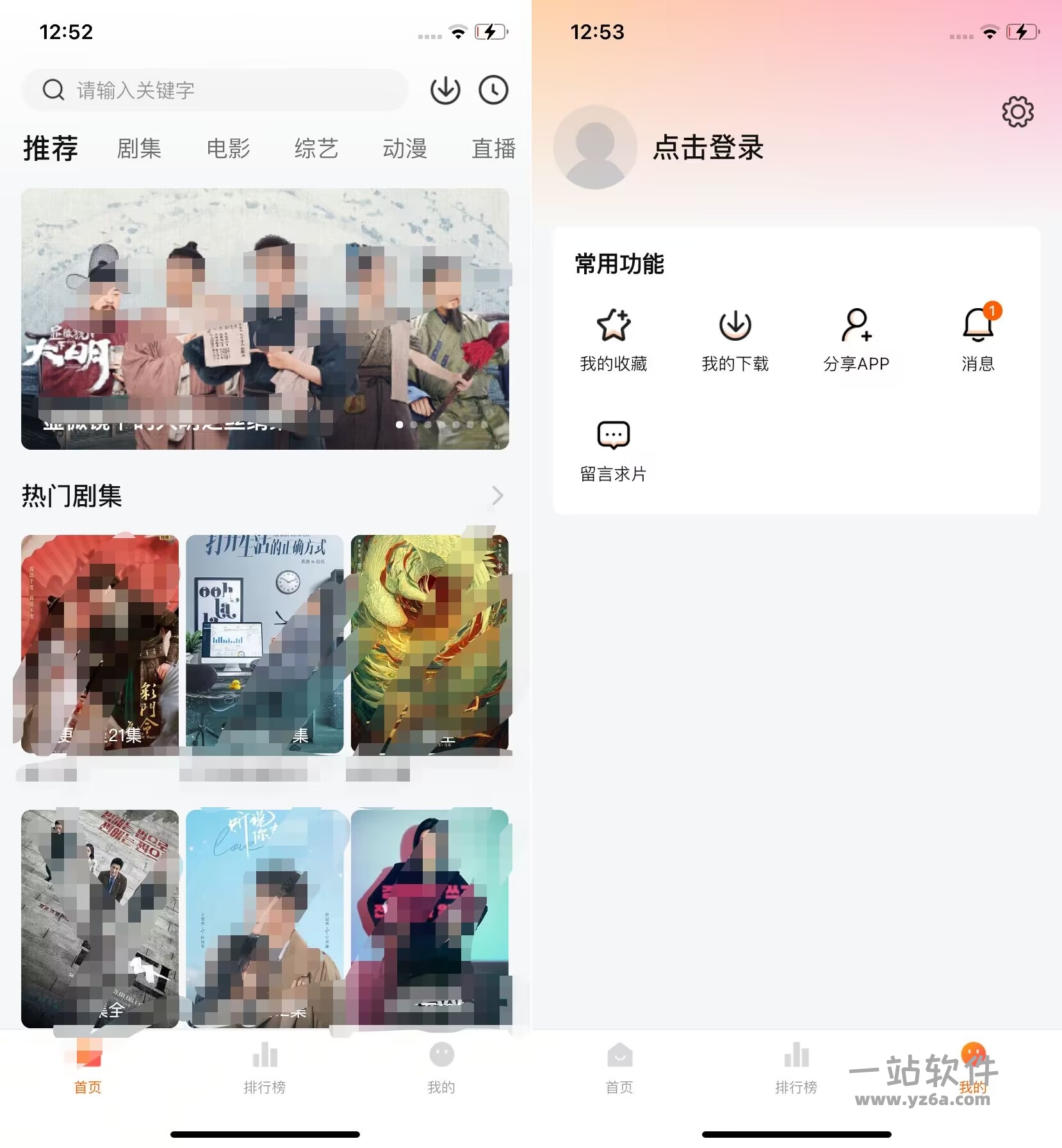Open the 打开生活的正确方式 poster
Screen dimensions: 1062x1148
click(265, 644)
